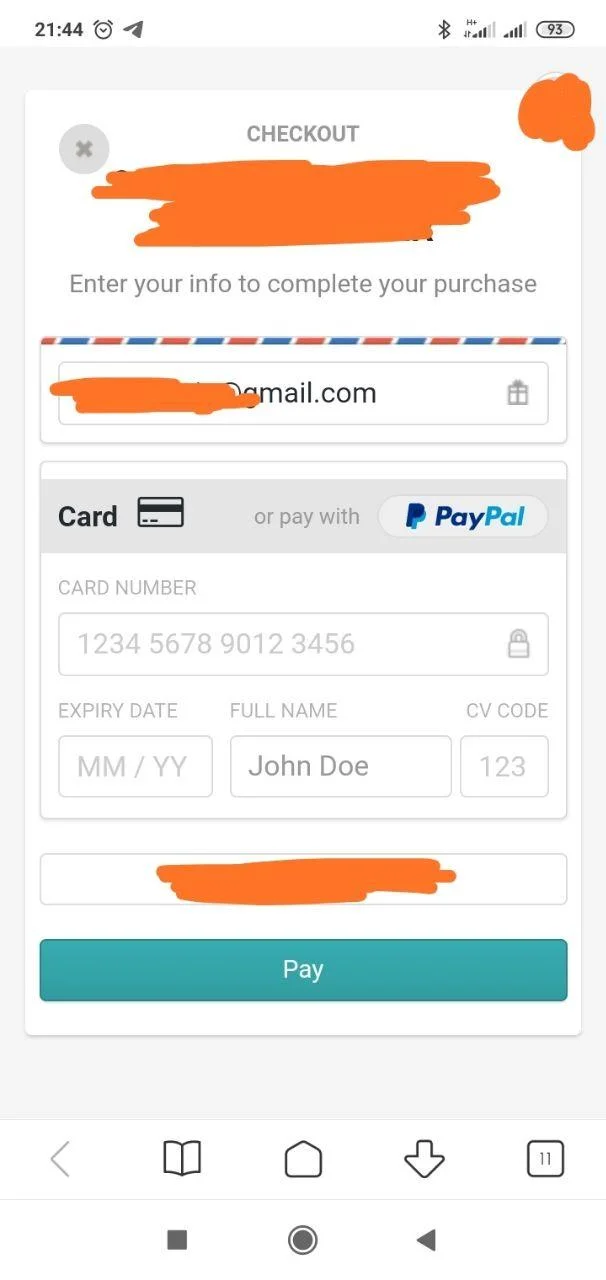Tap the Pay button

tap(303, 969)
